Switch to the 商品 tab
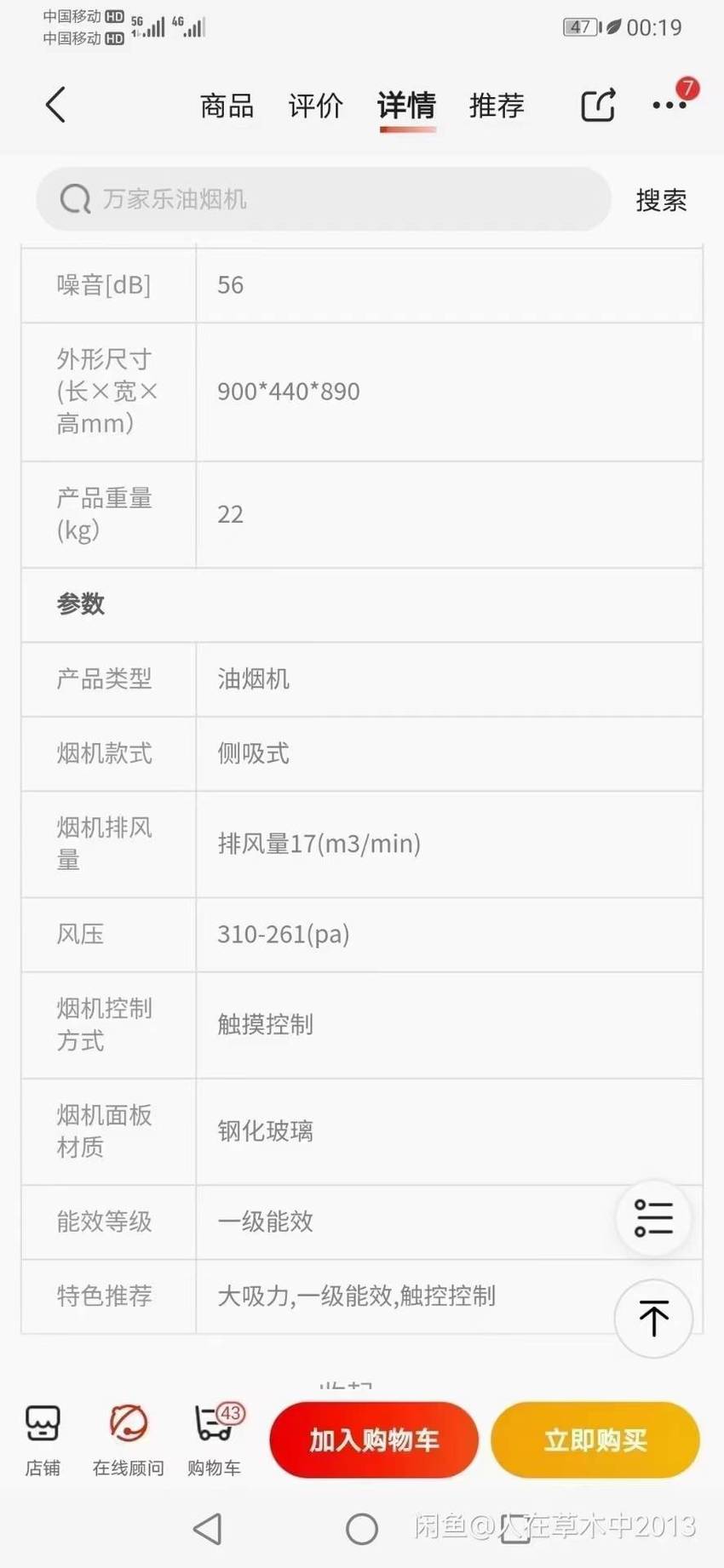Screen dimensions: 724x1568 click(227, 106)
